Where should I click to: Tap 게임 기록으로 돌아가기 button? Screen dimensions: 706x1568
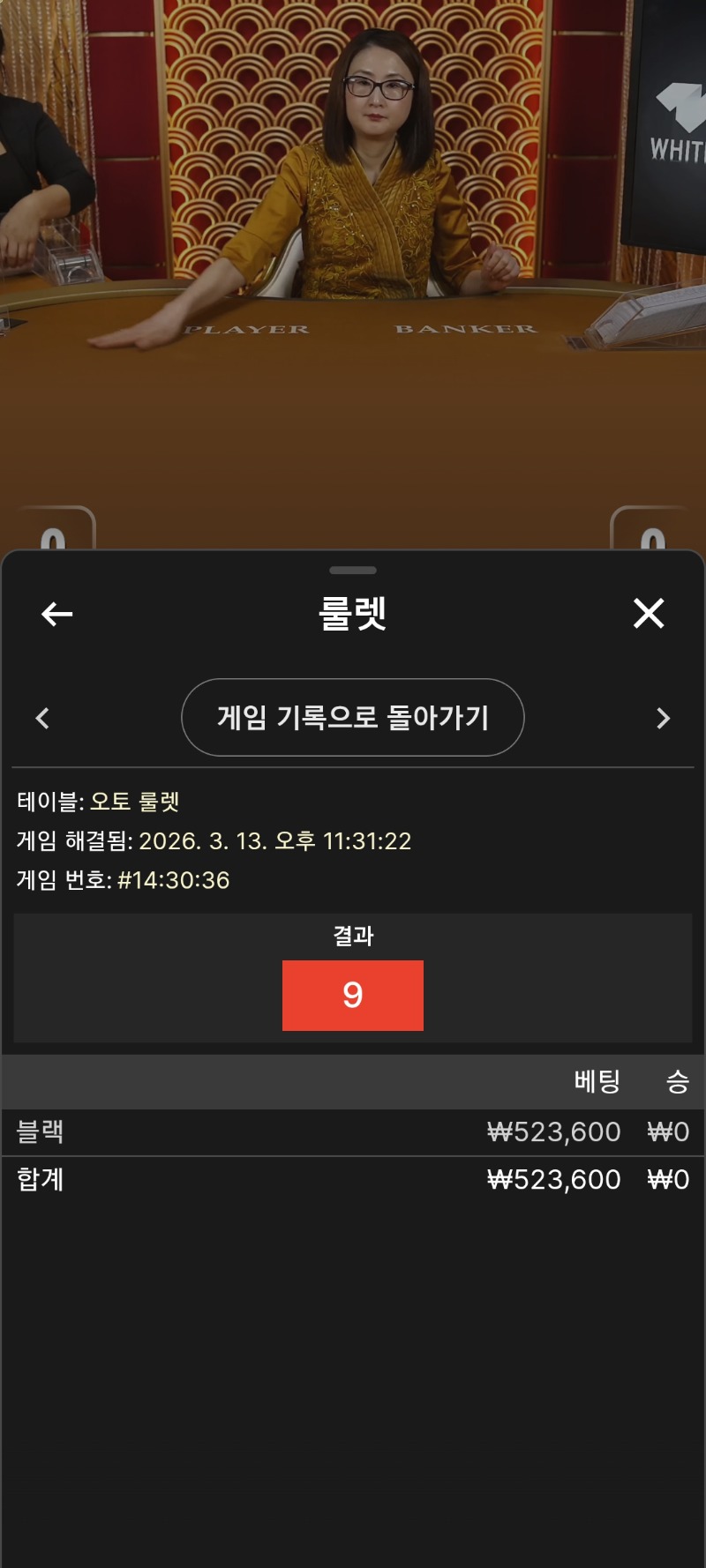[x=352, y=717]
